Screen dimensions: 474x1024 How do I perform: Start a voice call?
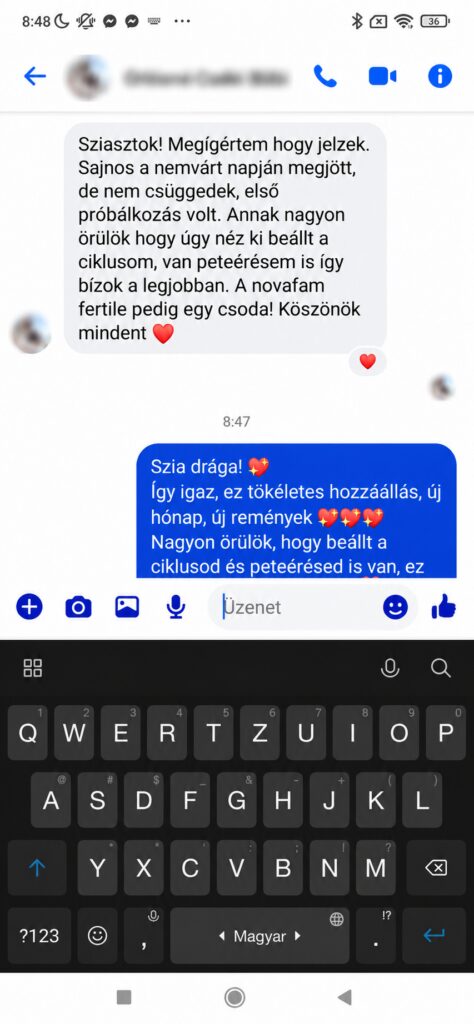(x=325, y=76)
